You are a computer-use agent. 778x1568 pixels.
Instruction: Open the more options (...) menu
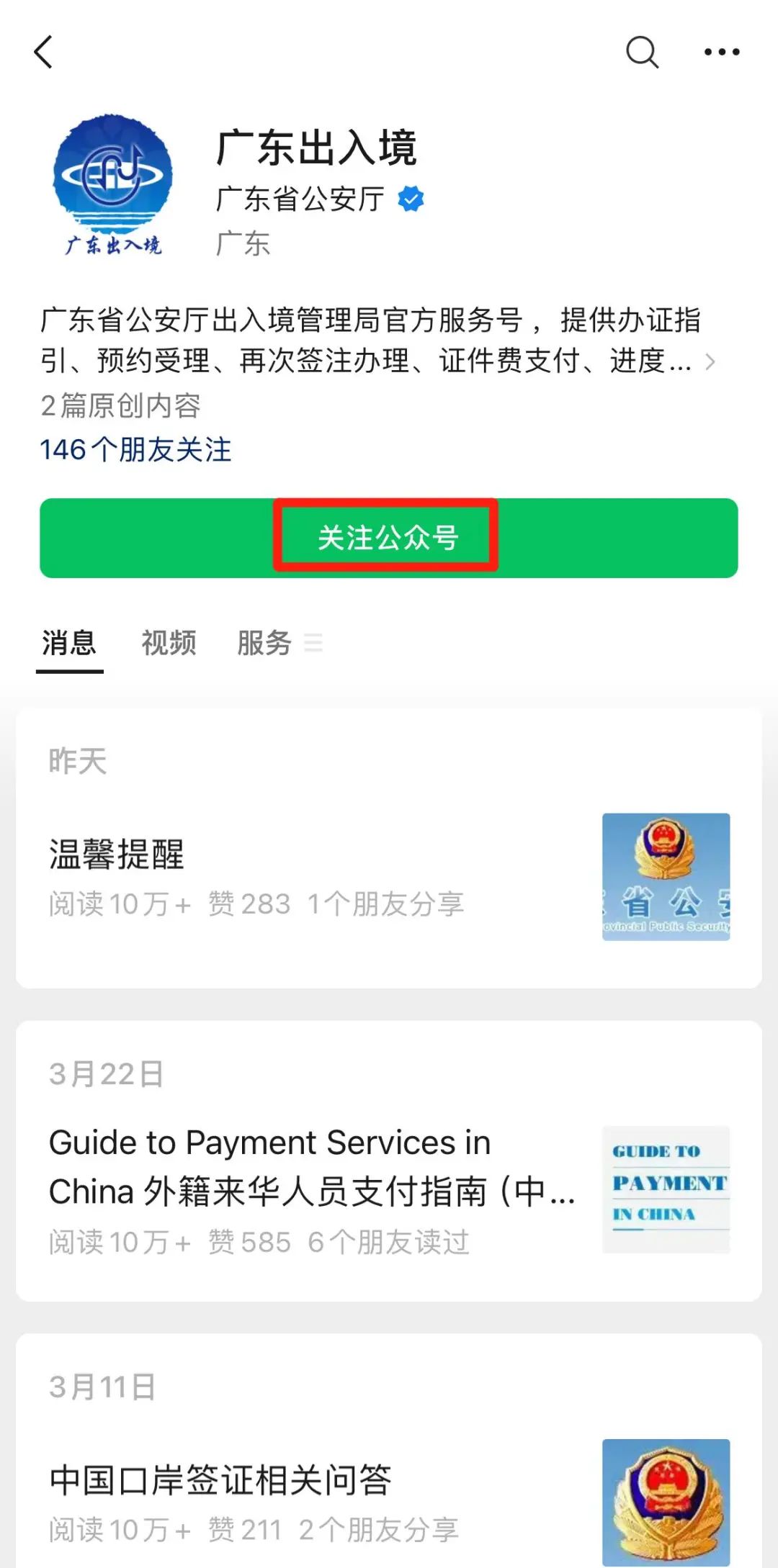[x=720, y=52]
